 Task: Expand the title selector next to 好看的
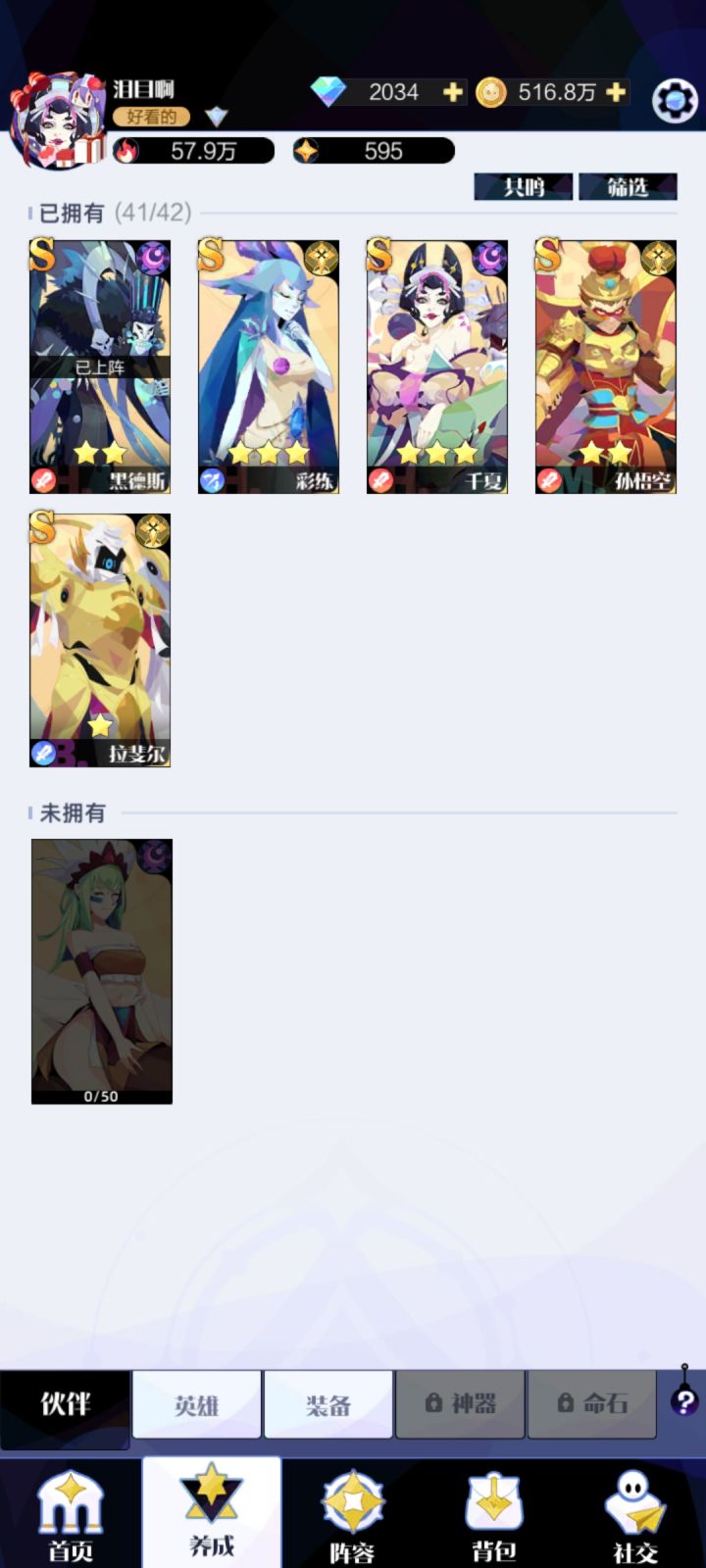(216, 118)
